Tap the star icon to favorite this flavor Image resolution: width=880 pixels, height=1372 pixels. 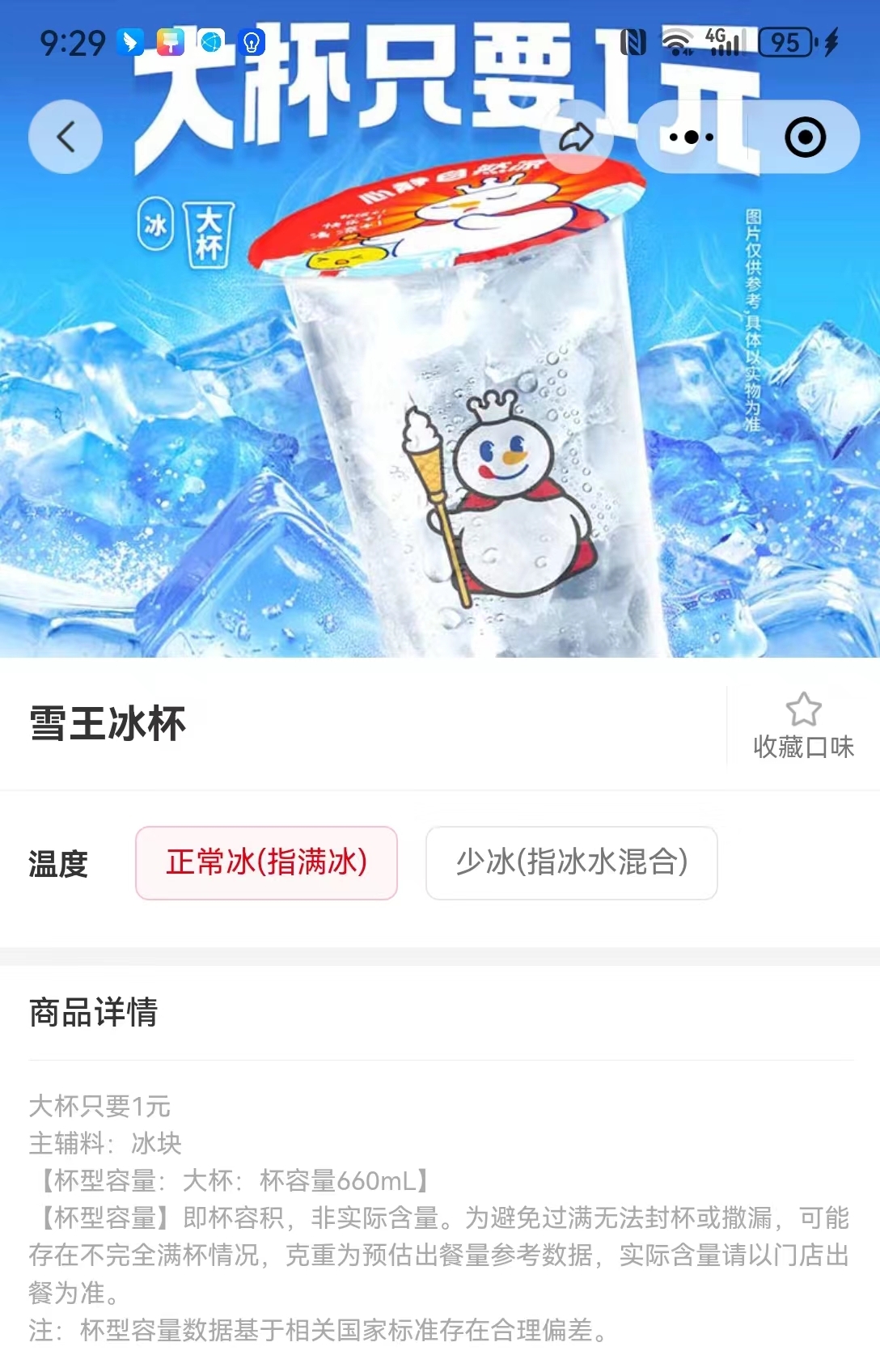802,712
